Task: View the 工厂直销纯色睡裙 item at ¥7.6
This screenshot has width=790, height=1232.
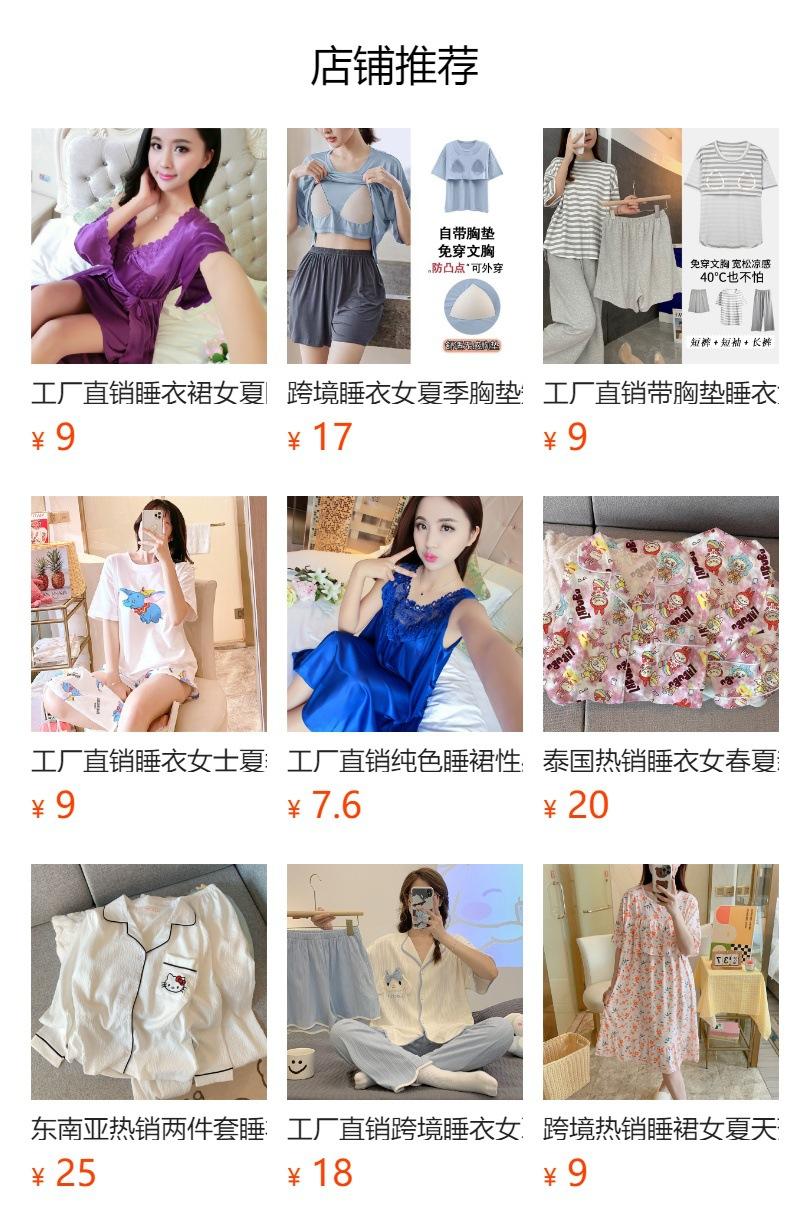Action: click(404, 614)
